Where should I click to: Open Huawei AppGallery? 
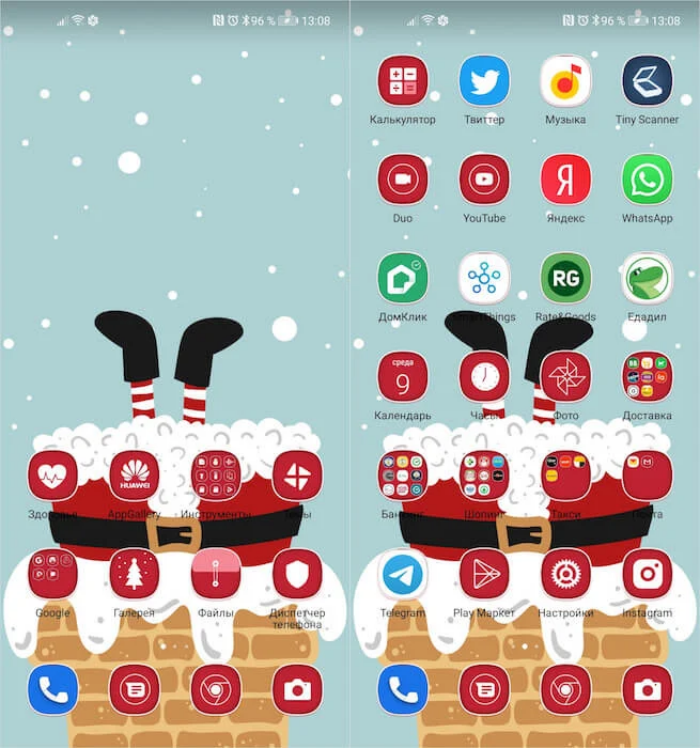[x=134, y=476]
